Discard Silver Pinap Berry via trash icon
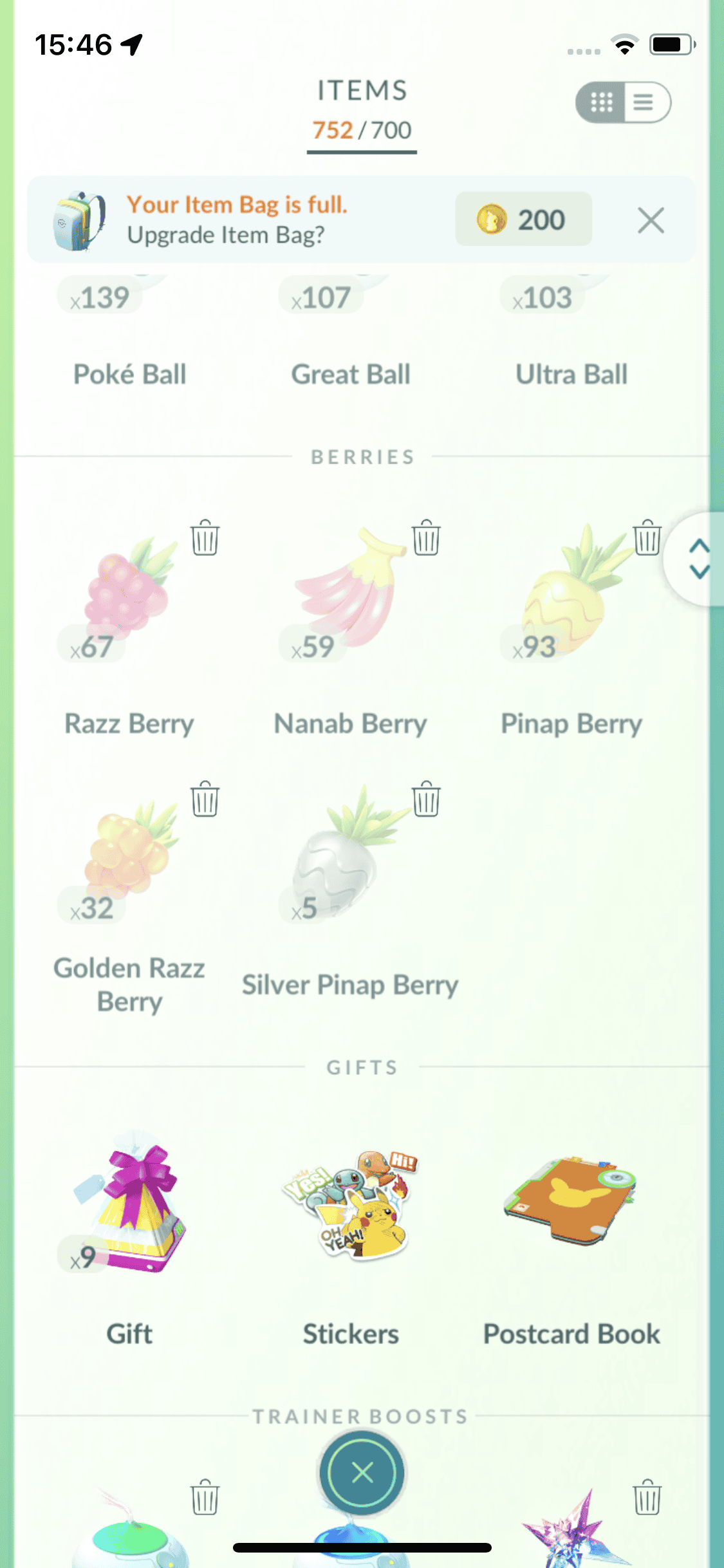This screenshot has width=724, height=1568. tap(426, 799)
